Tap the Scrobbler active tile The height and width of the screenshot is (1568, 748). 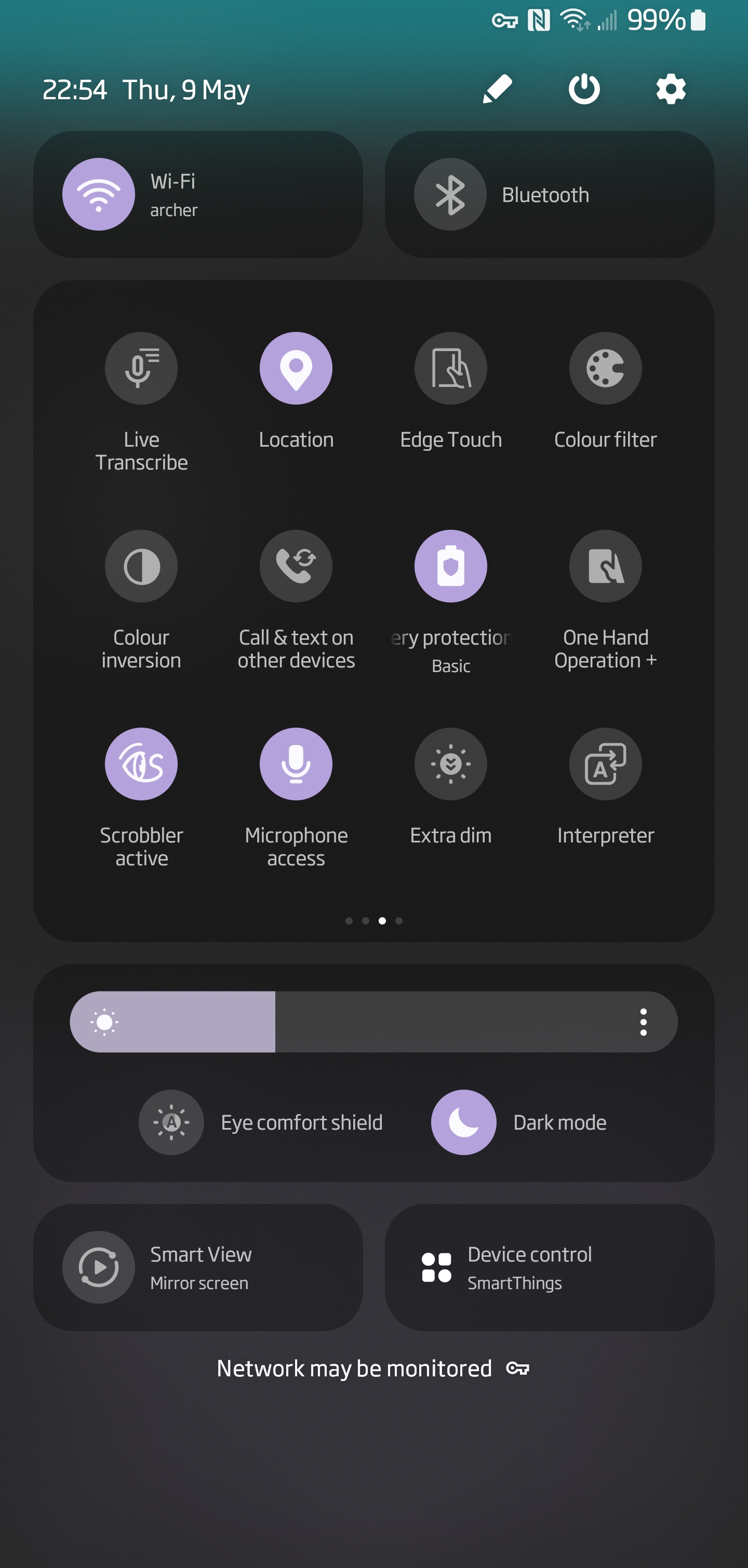141,764
